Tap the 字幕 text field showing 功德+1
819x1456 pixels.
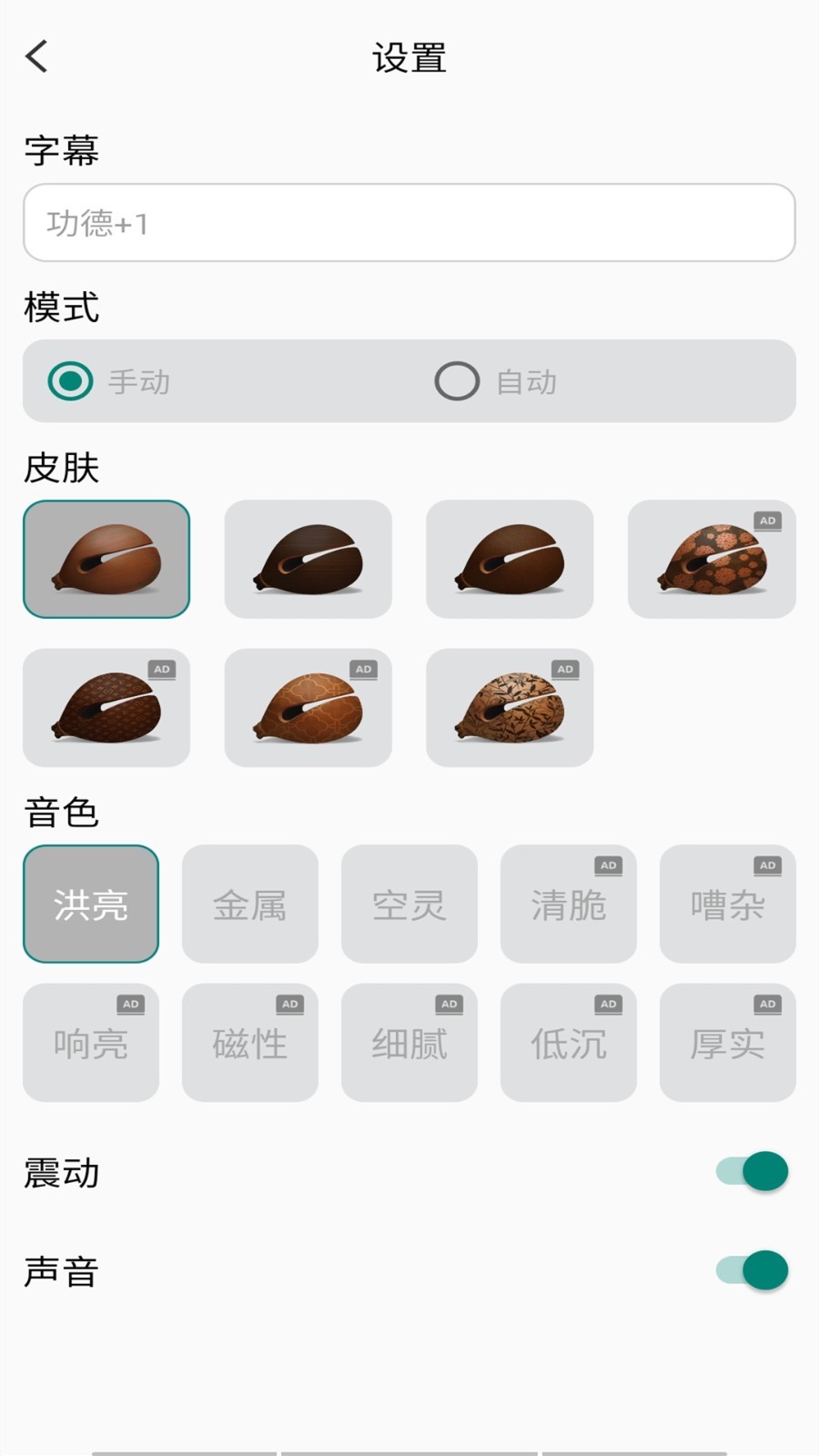[409, 223]
